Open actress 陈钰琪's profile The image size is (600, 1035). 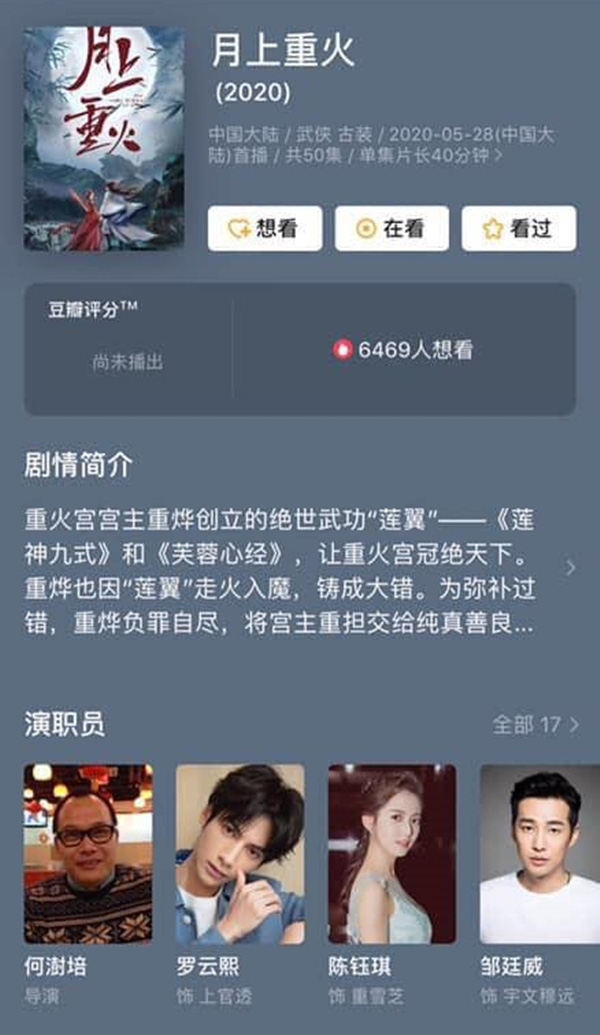pyautogui.click(x=392, y=854)
